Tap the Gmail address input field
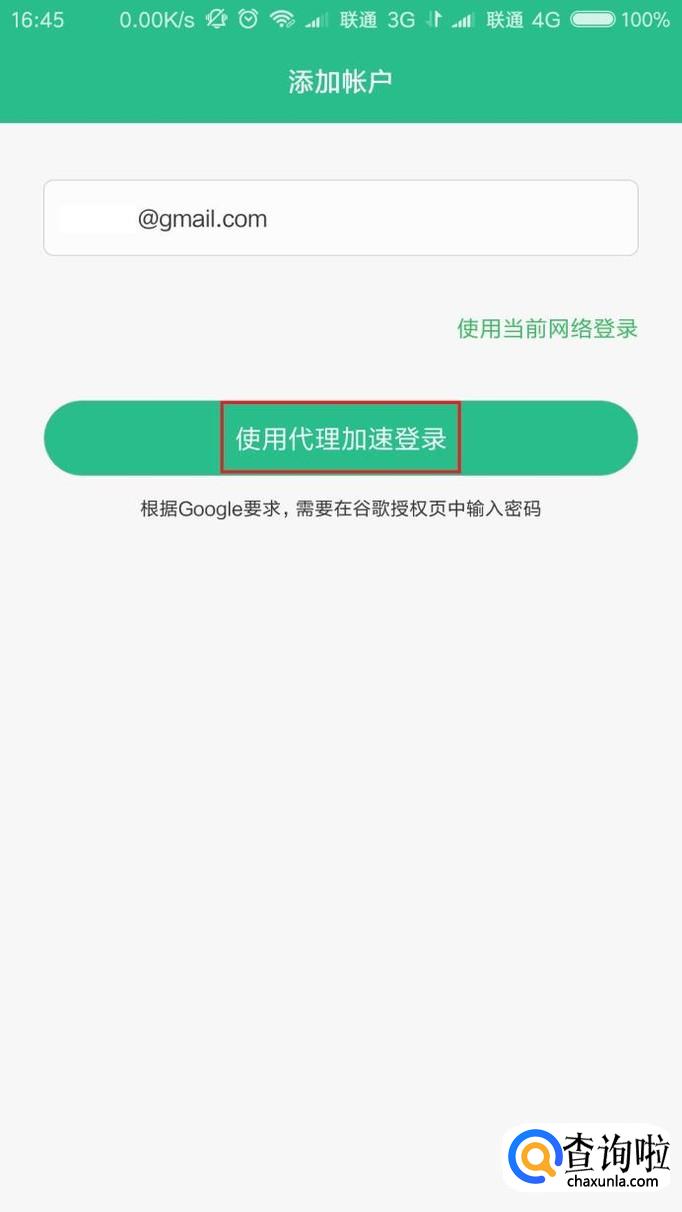This screenshot has width=682, height=1212. tap(340, 218)
